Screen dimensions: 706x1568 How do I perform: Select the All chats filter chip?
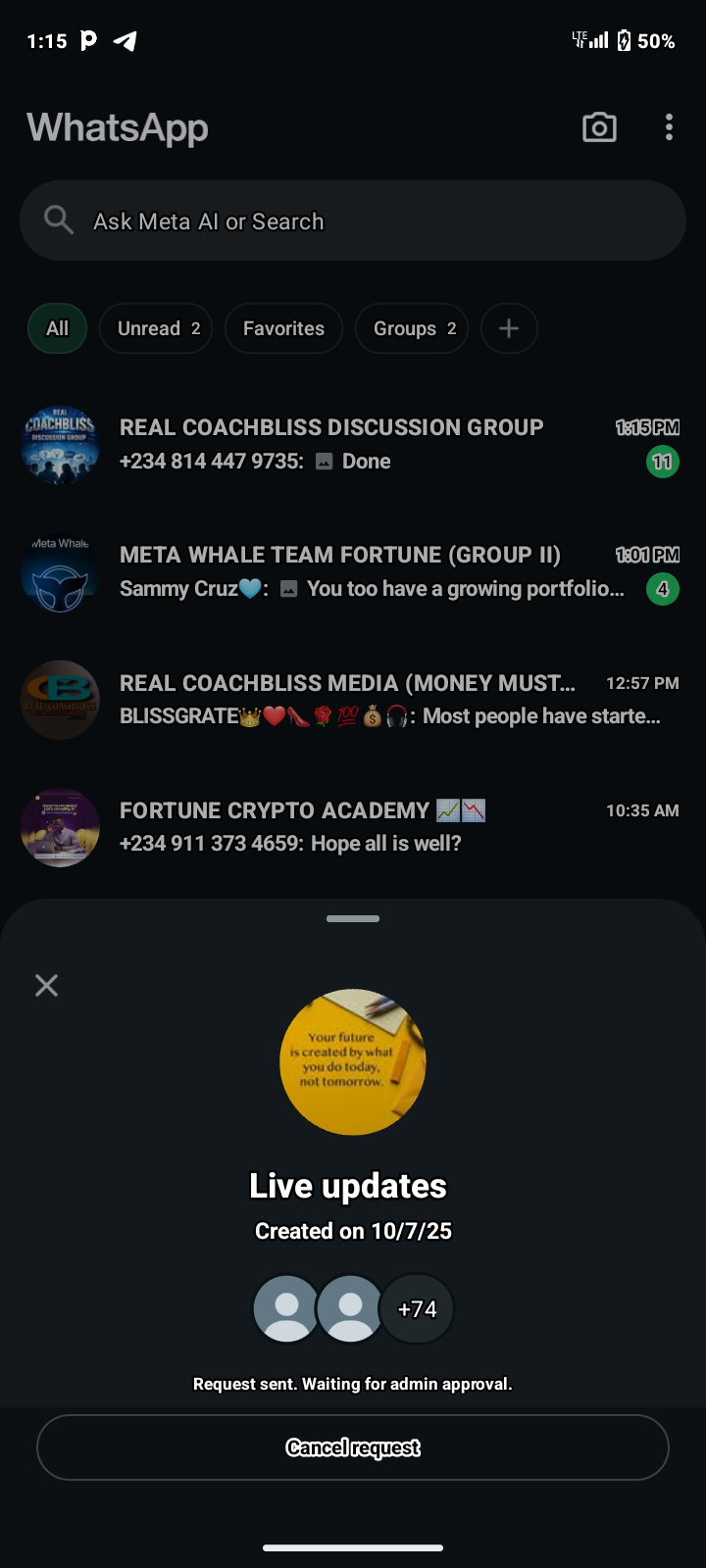click(x=58, y=328)
